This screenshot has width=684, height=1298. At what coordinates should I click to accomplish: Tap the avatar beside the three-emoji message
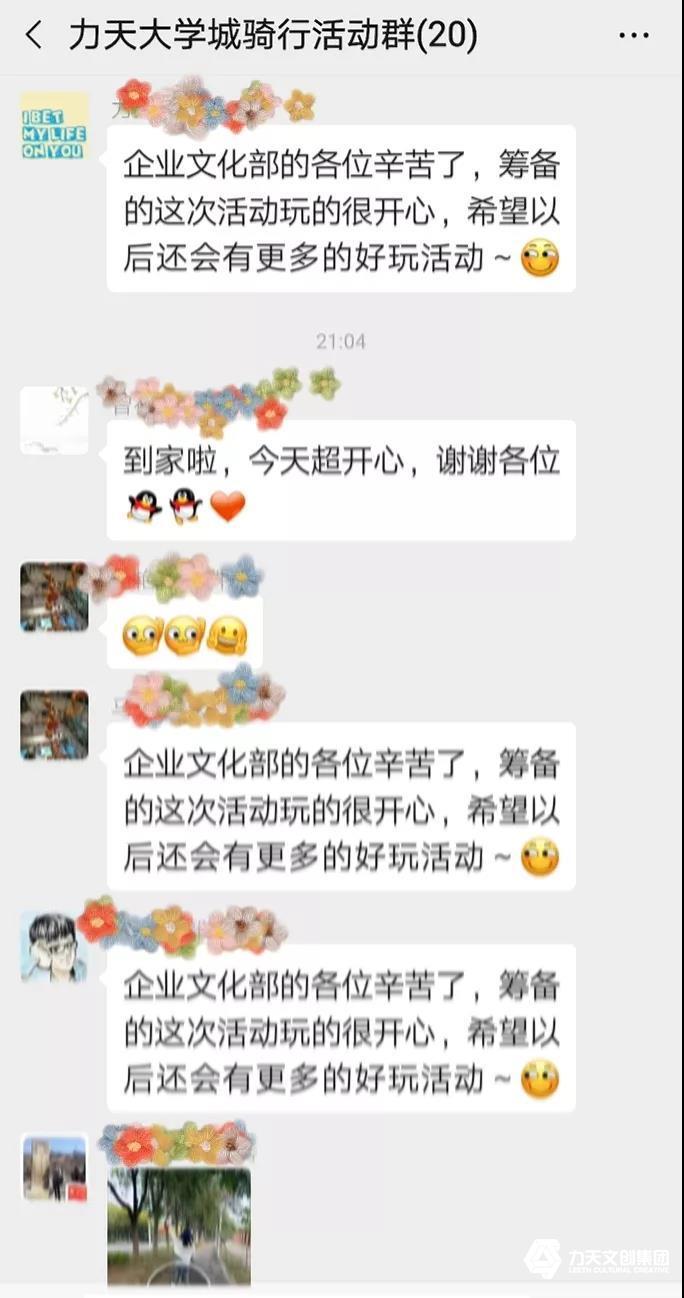point(54,597)
